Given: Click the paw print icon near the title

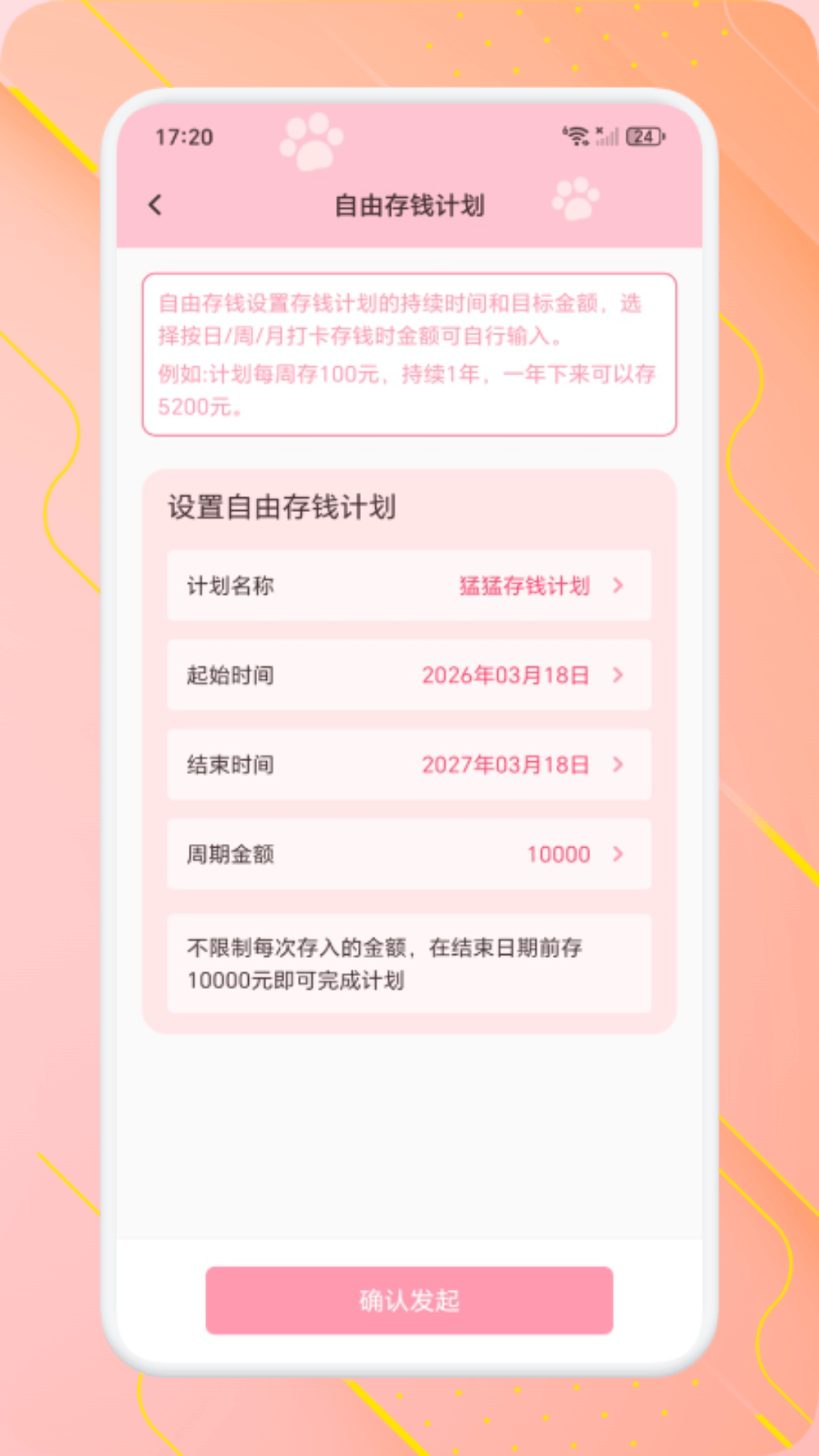Looking at the screenshot, I should click(574, 199).
